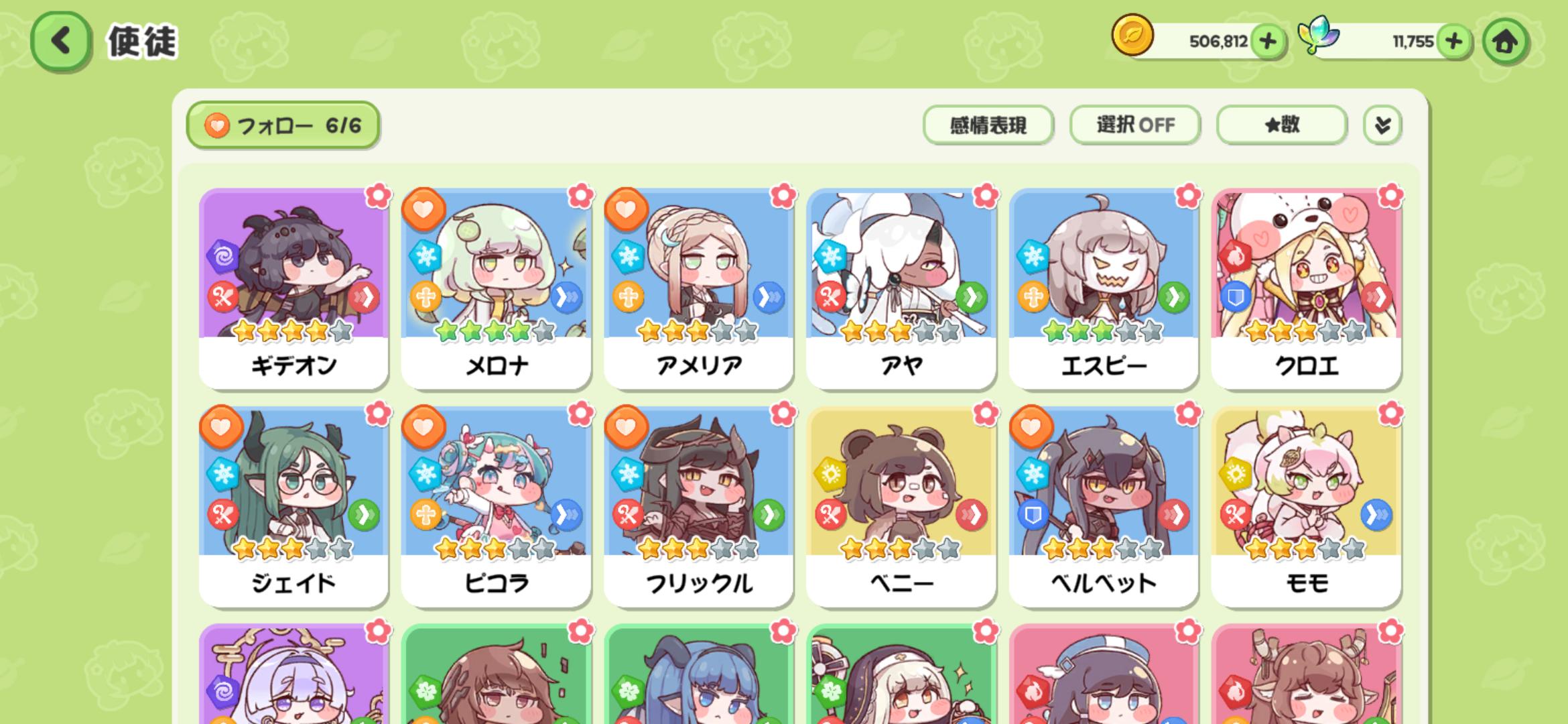
Task: Select メロナ character card
Action: (497, 288)
